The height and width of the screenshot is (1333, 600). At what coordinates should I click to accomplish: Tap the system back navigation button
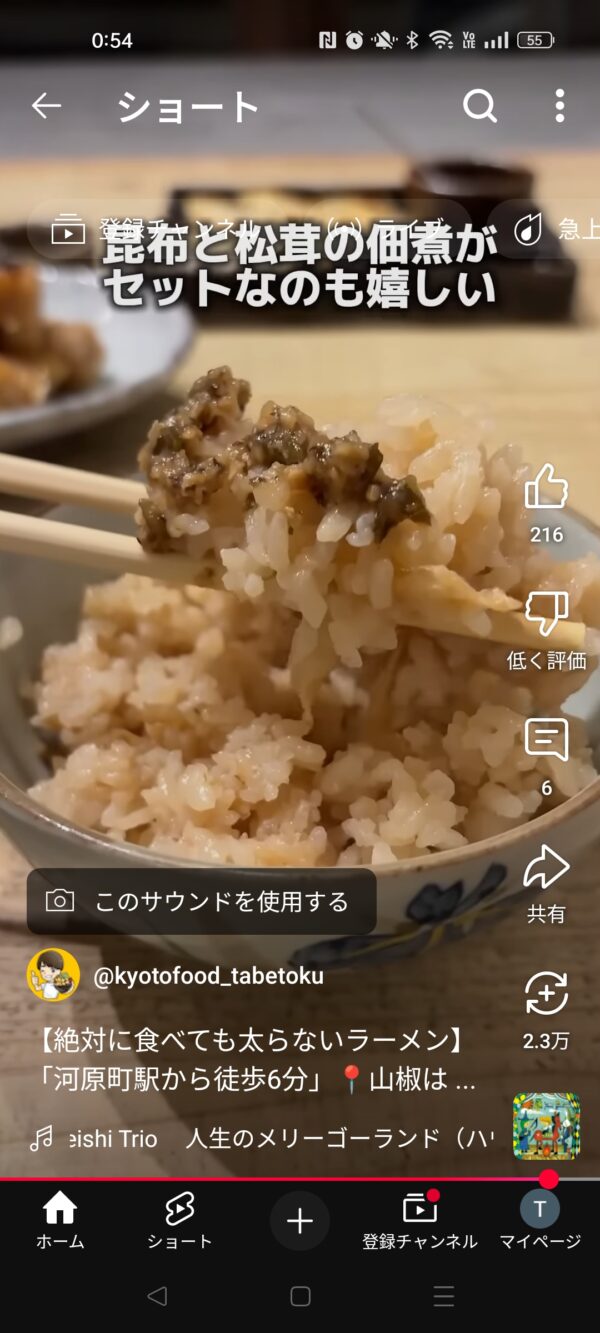coord(157,1296)
